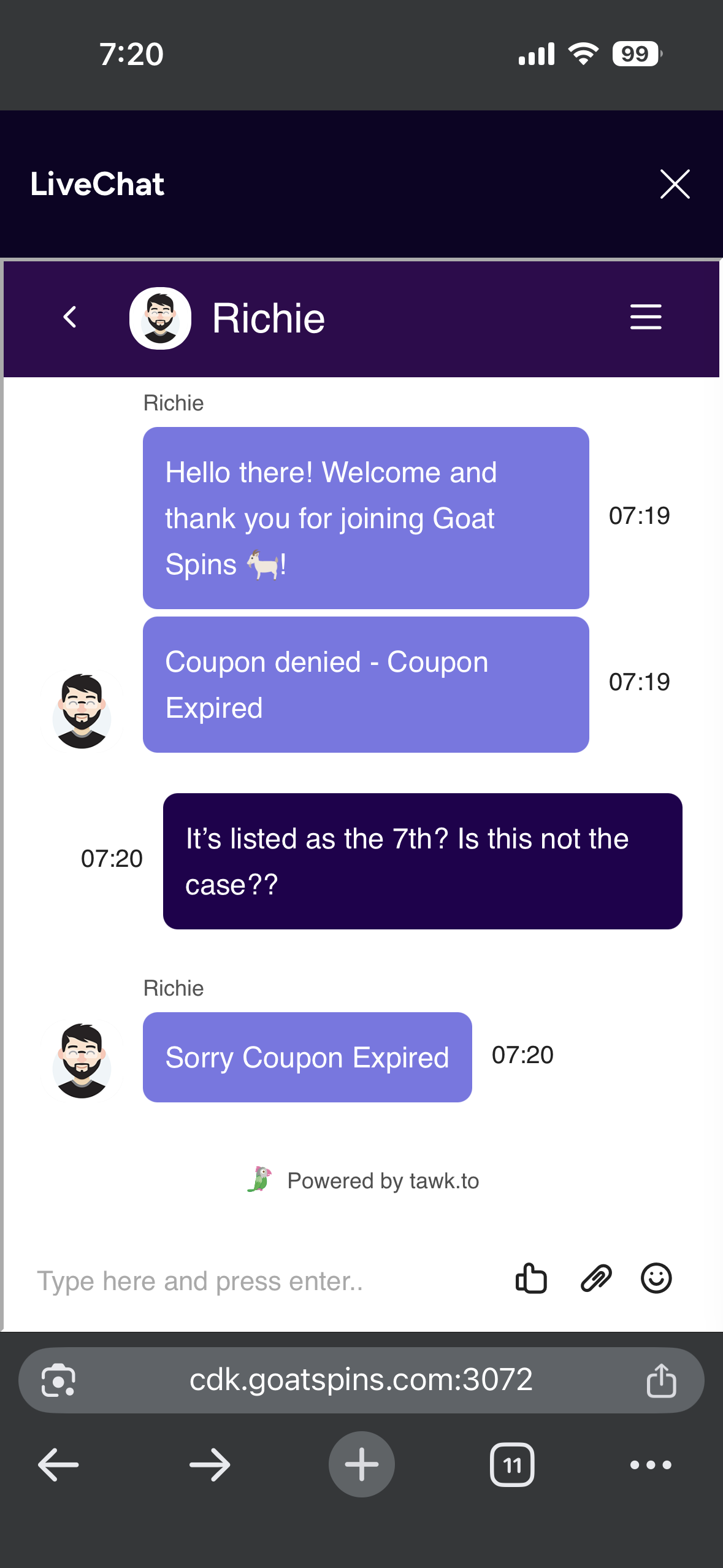The image size is (723, 1568).
Task: Open the lens icon in the address bar
Action: (58, 1381)
